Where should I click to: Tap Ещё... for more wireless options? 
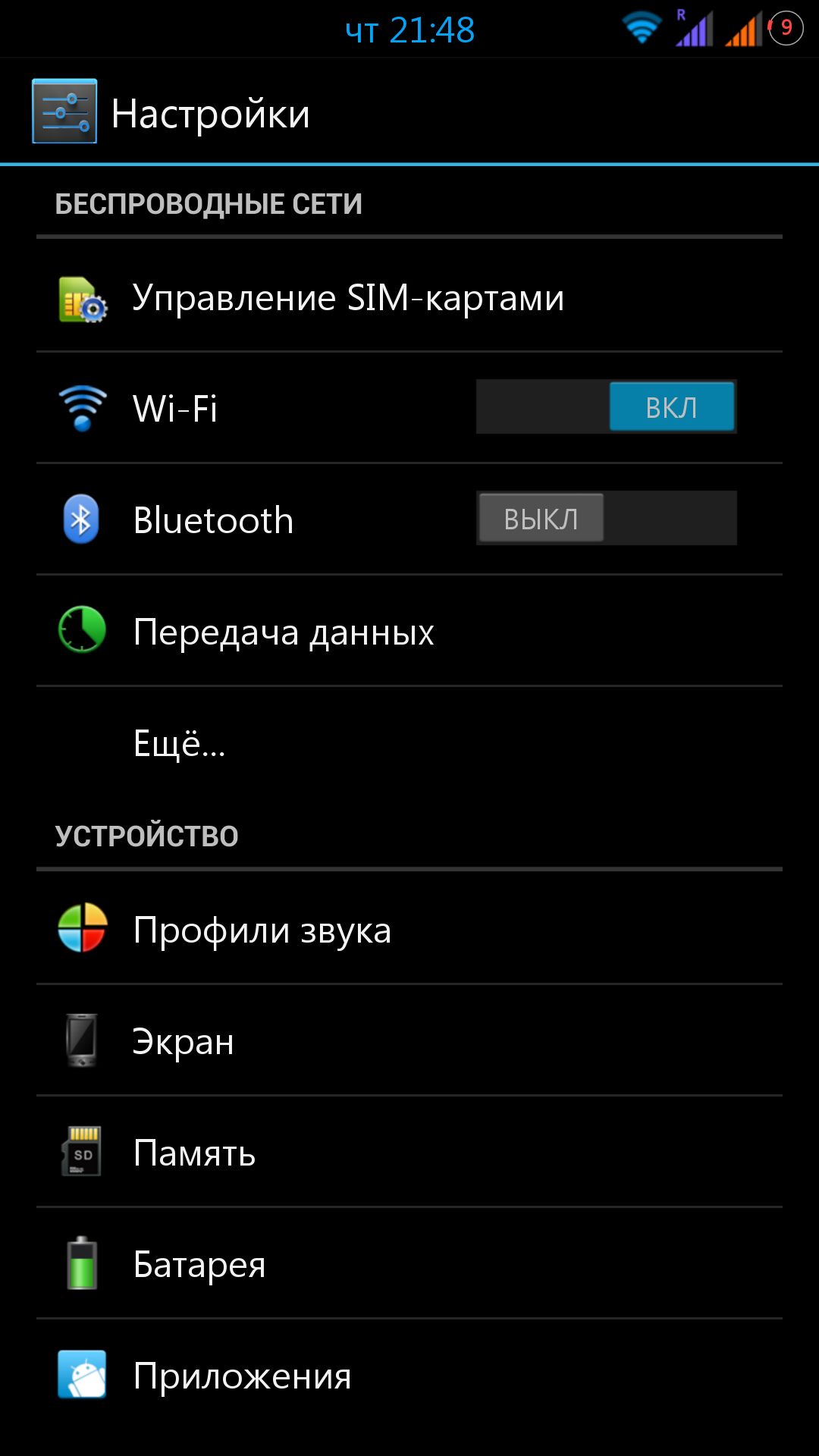[409, 742]
